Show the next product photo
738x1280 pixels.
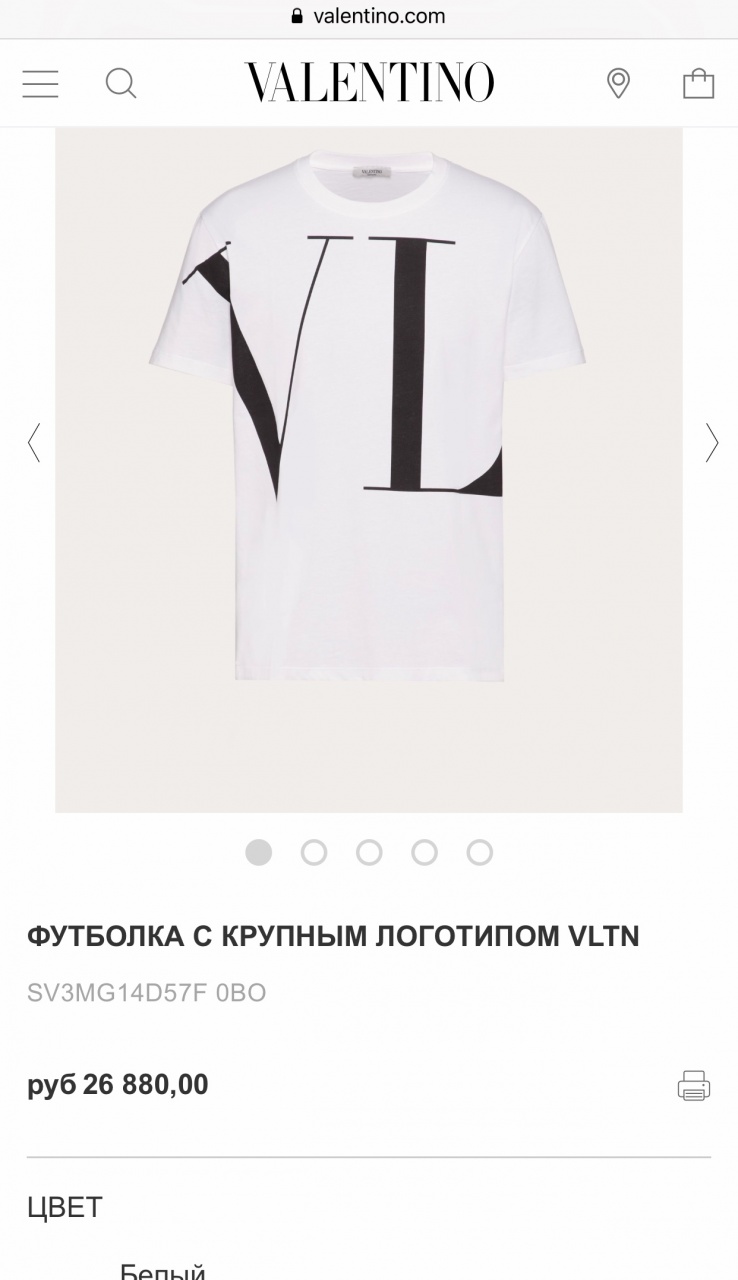point(711,442)
